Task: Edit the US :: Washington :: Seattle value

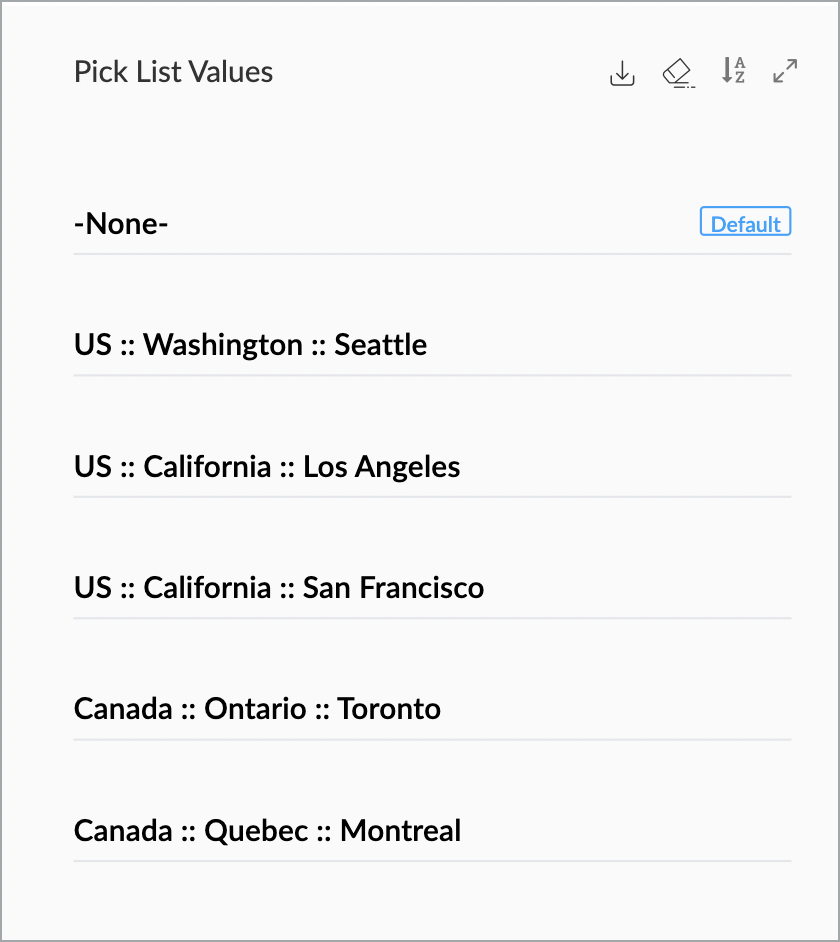Action: [250, 345]
